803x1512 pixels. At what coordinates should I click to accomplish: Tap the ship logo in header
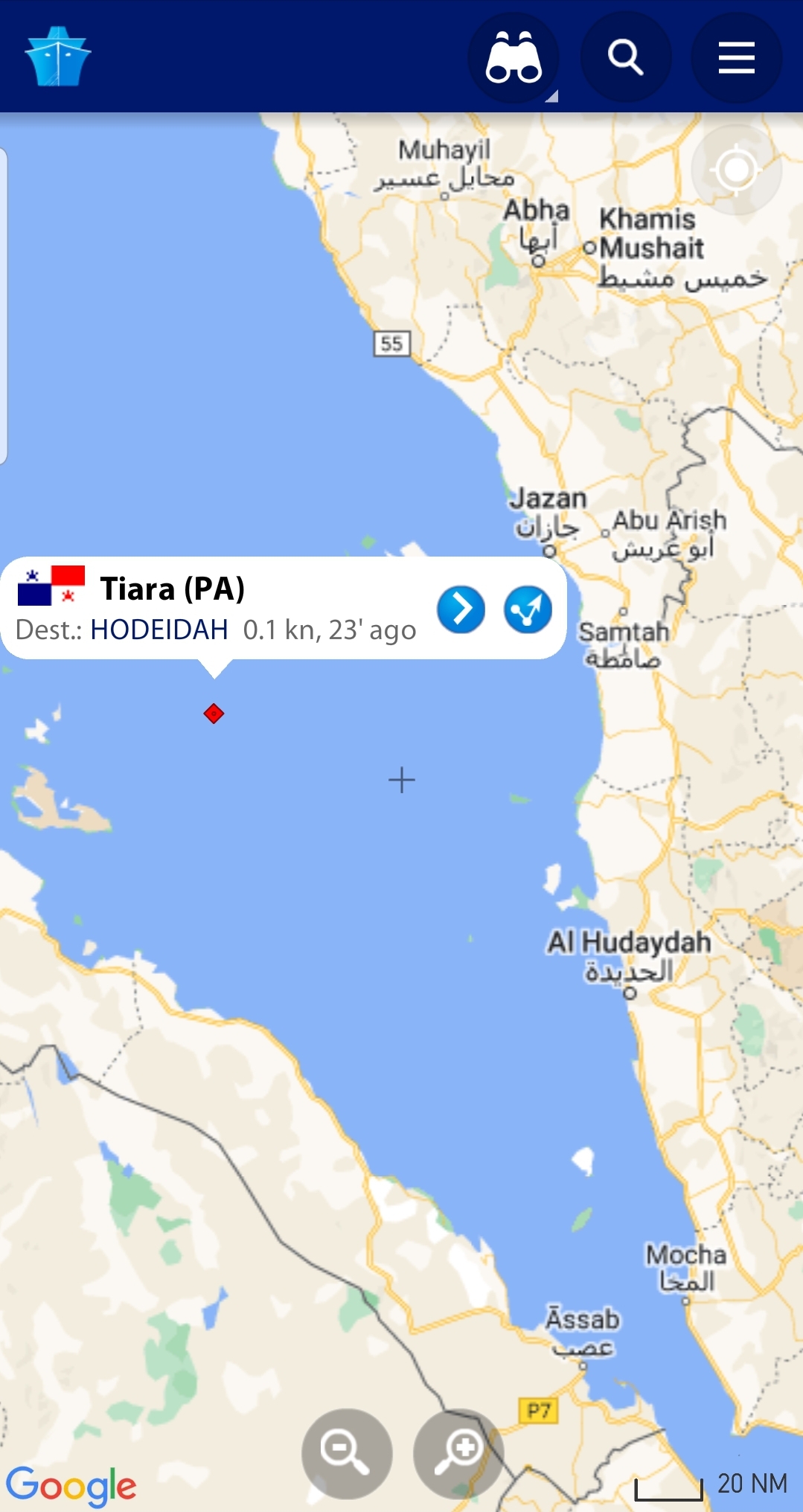[57, 57]
